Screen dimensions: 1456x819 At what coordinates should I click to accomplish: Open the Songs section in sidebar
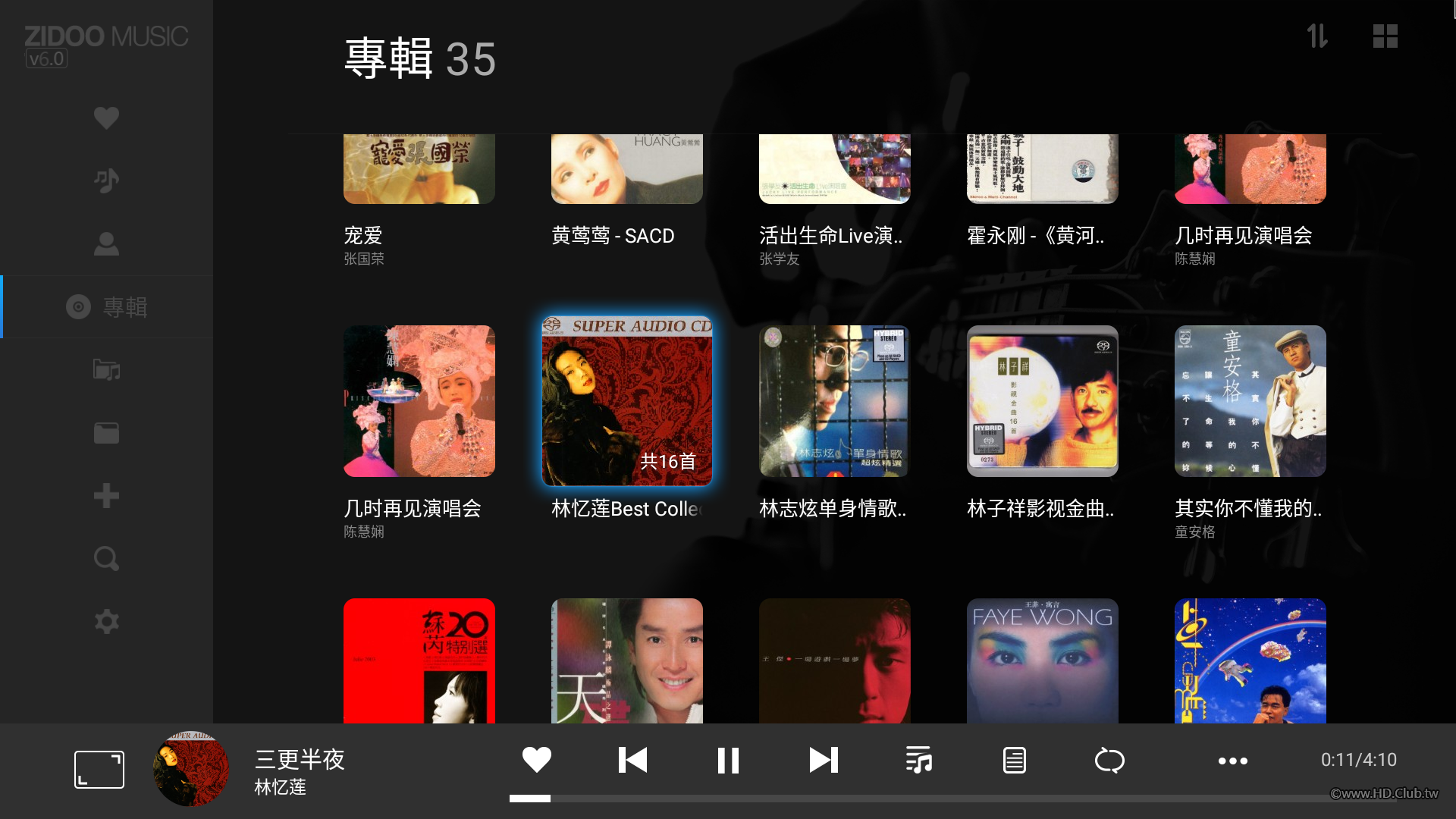coord(106,180)
